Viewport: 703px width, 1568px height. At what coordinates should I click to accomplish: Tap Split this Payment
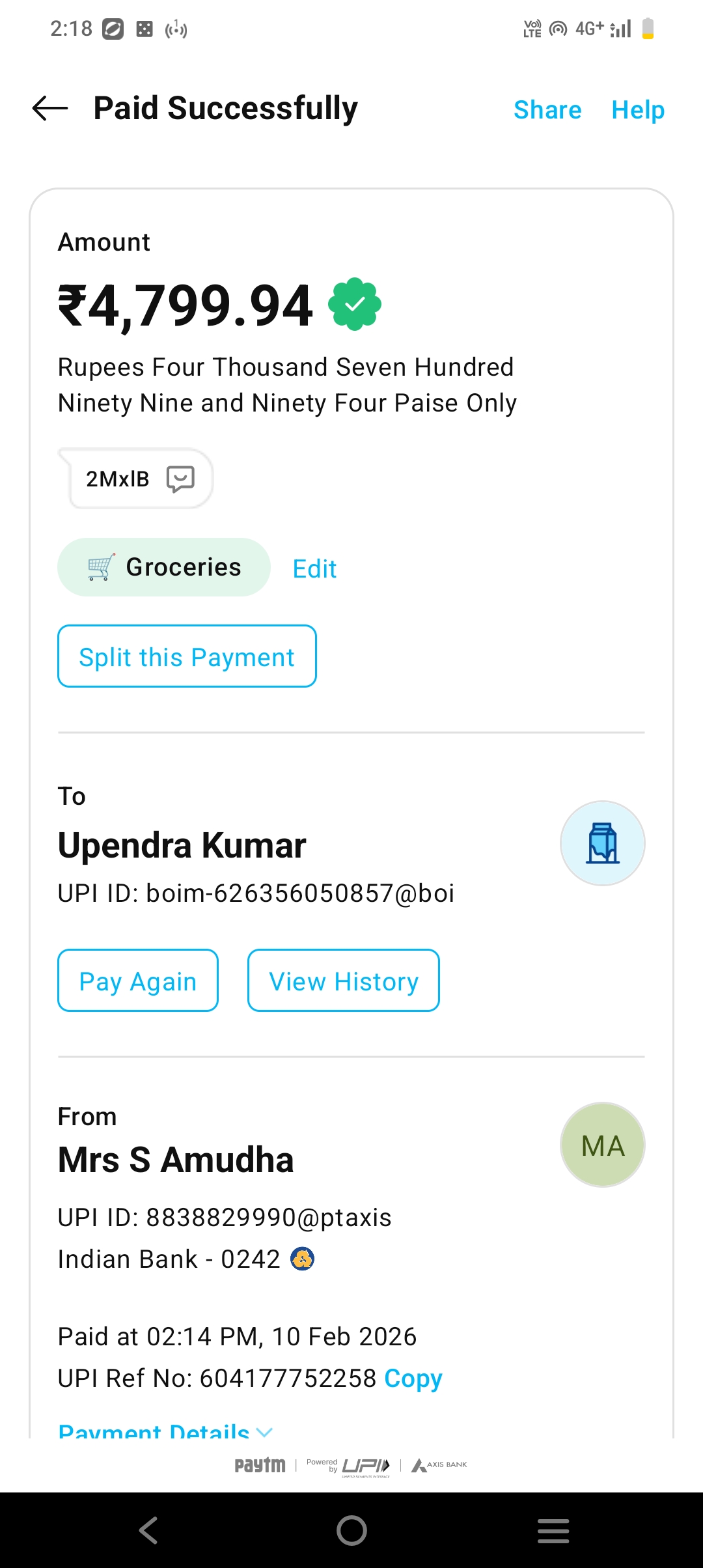[187, 656]
